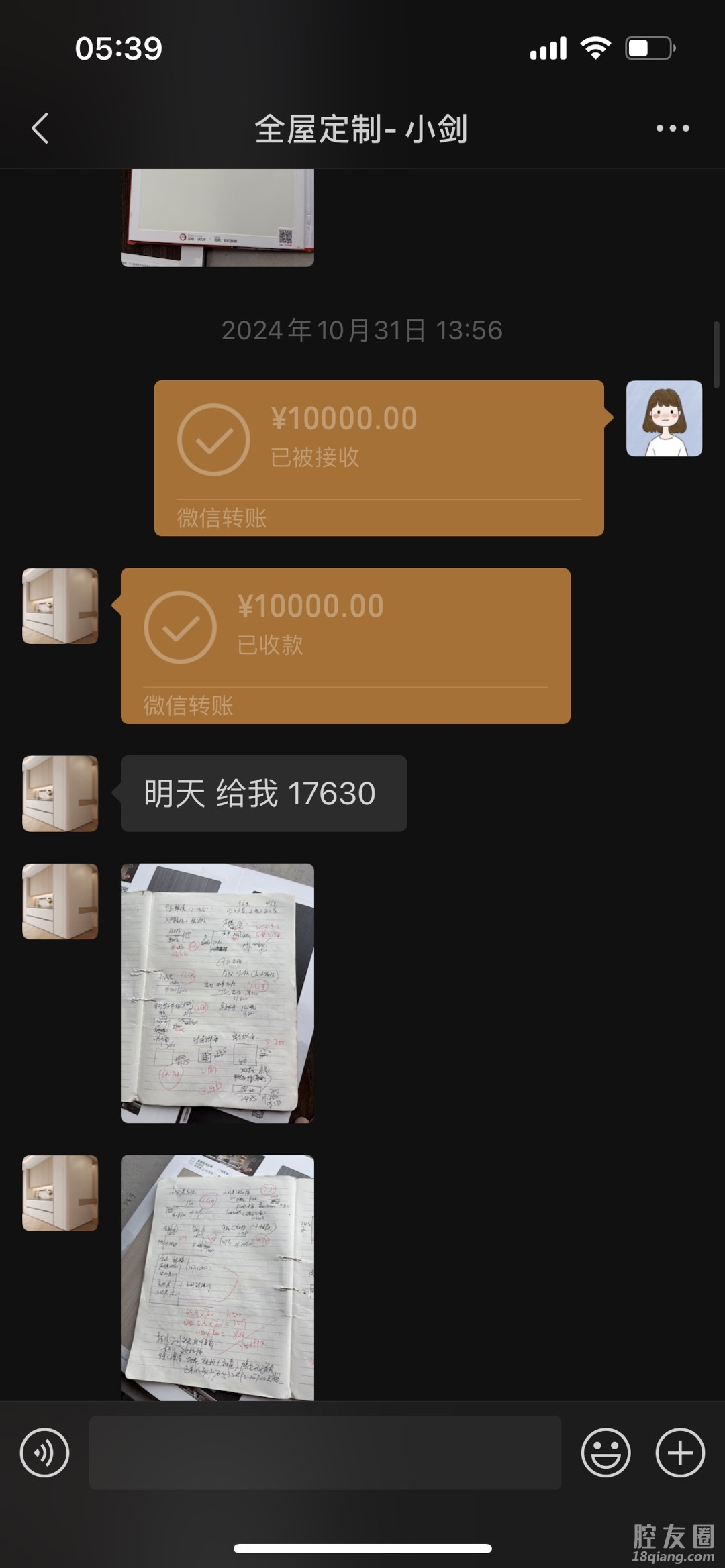Open 小剑's avatar beside 明天 给我 17630
This screenshot has height=1568, width=725.
tap(60, 794)
